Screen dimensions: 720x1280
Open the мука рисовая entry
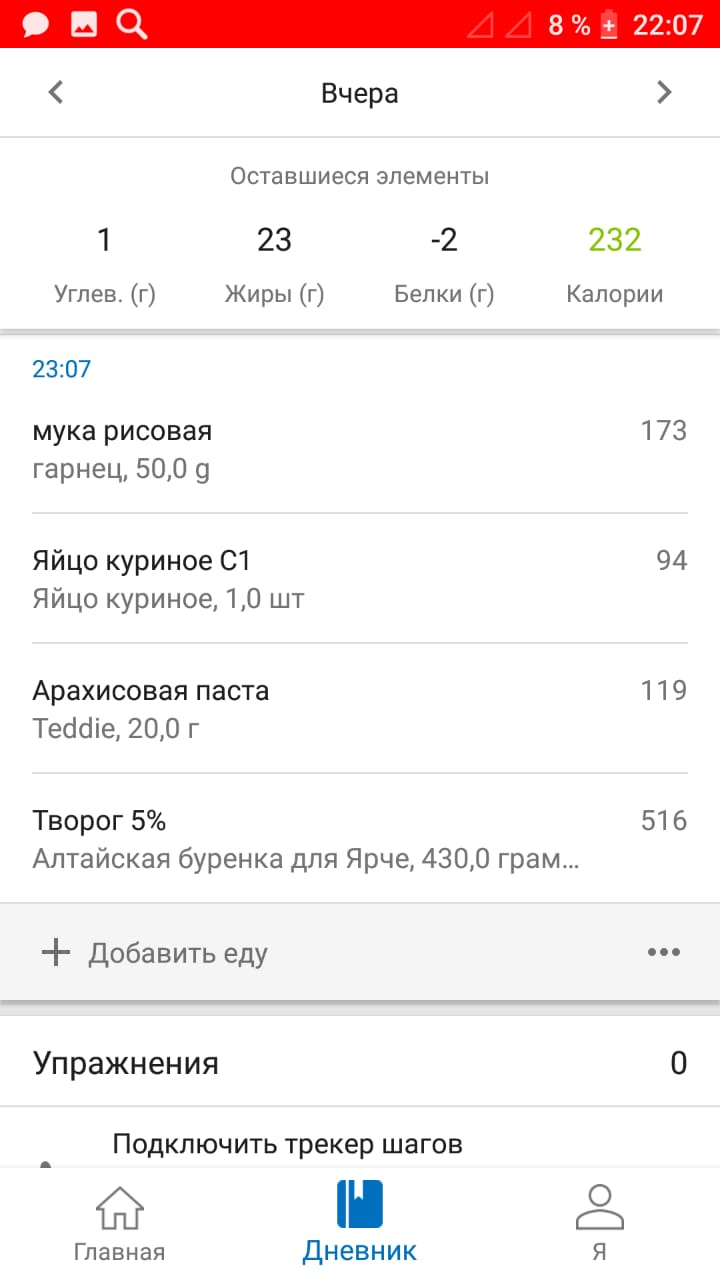[360, 449]
